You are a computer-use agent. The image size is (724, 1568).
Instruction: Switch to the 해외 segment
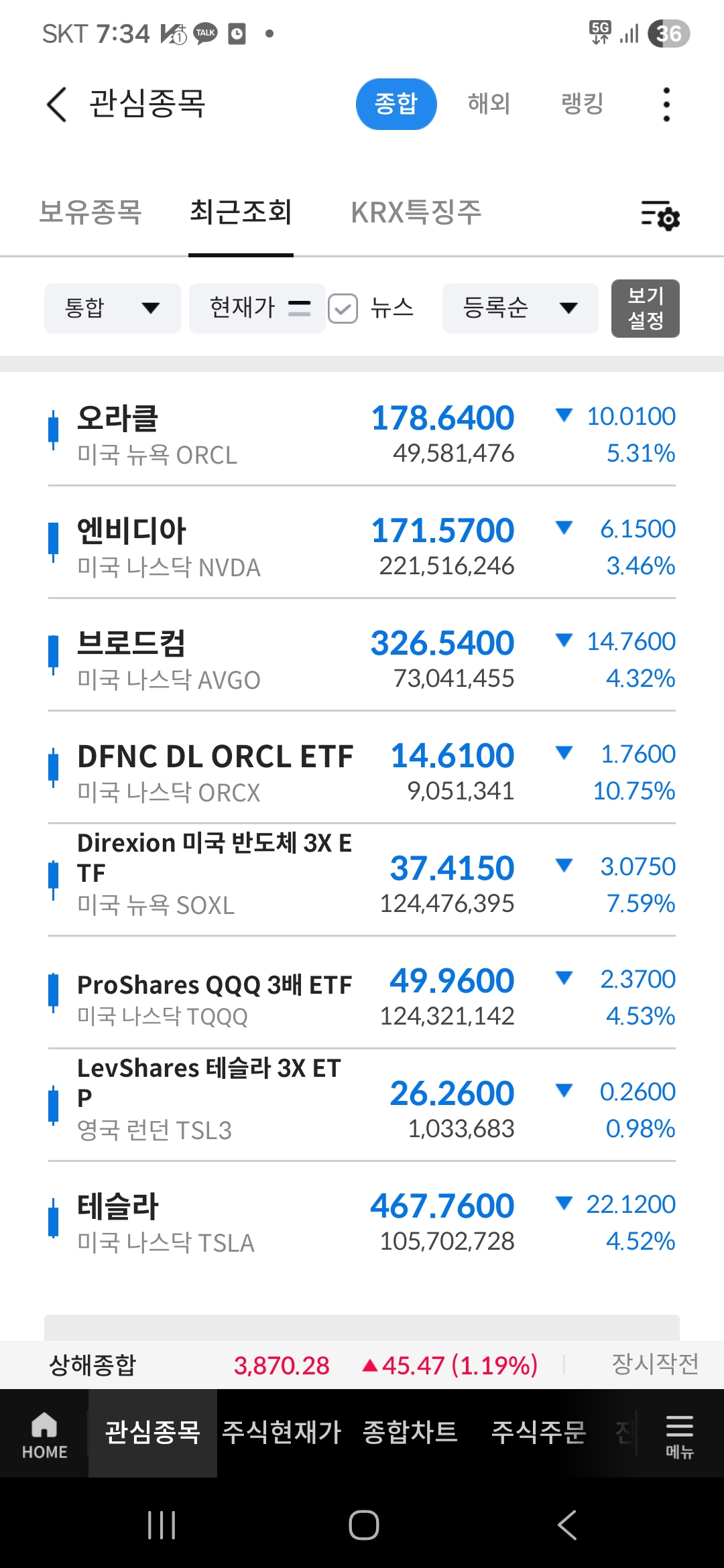pyautogui.click(x=489, y=104)
